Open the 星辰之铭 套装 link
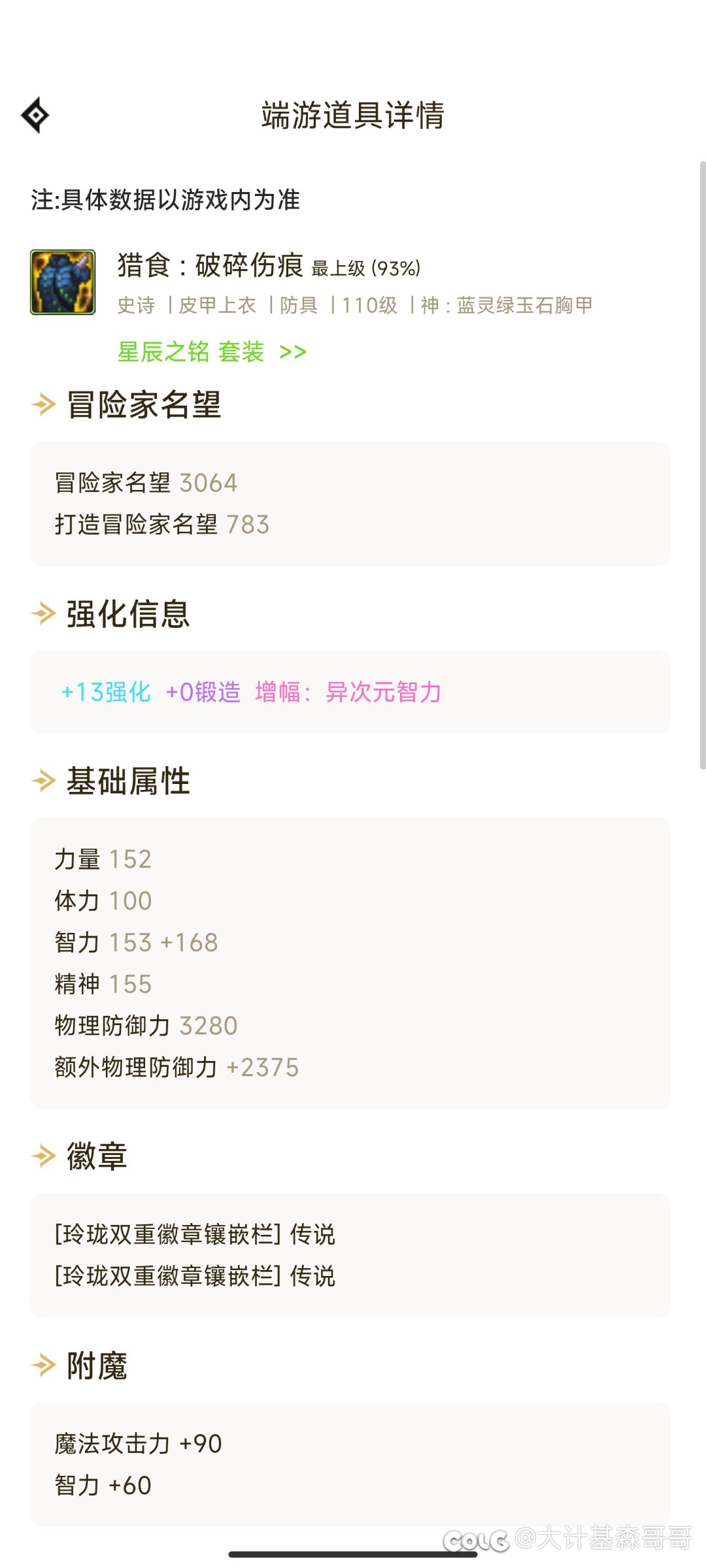Screen dimensions: 706x1568 click(212, 352)
